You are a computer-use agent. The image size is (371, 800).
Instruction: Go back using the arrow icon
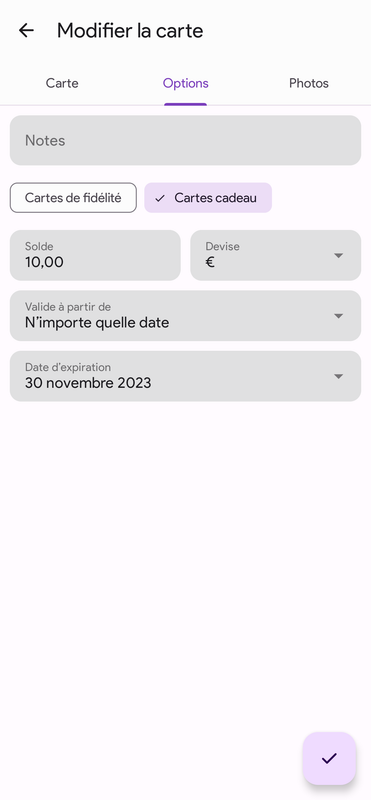26,31
